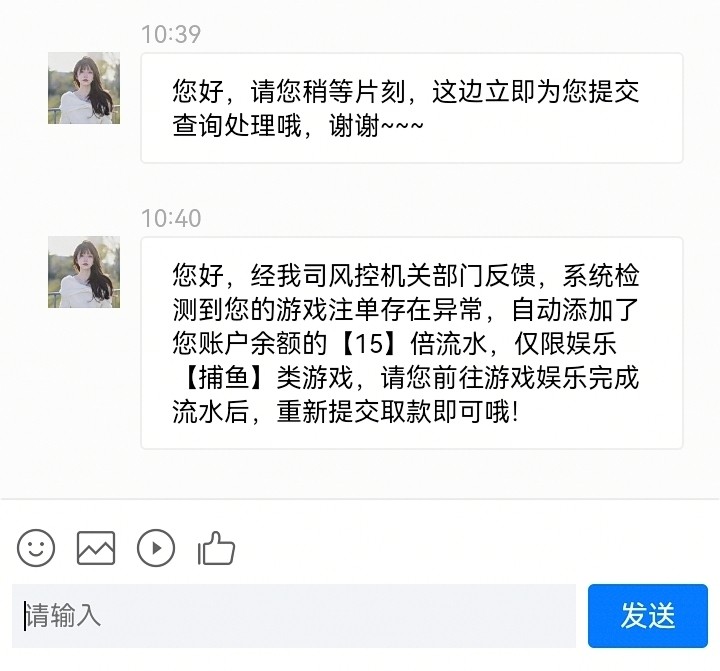Open the agent avatar on the 10:40 message

point(84,272)
